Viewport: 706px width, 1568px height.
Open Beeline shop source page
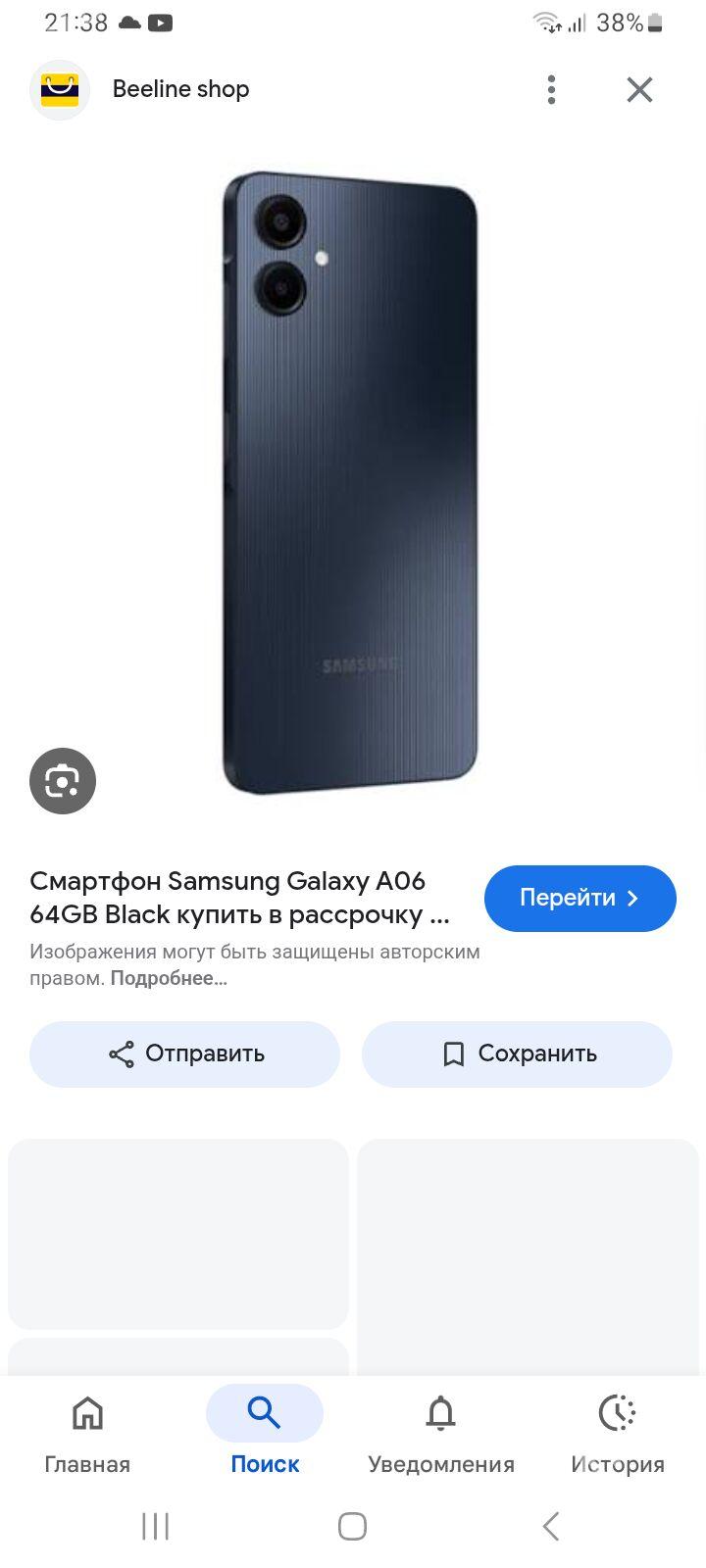(x=180, y=89)
